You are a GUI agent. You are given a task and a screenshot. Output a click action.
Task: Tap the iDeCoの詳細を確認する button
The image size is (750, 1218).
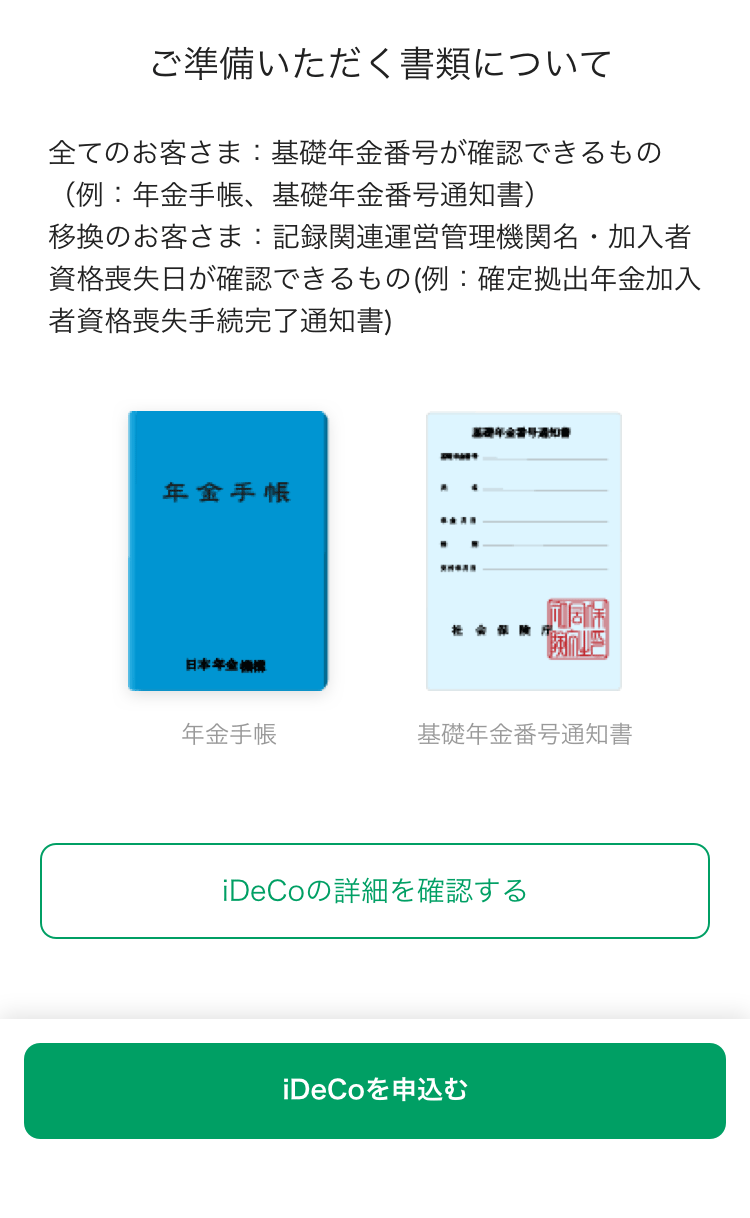click(375, 891)
